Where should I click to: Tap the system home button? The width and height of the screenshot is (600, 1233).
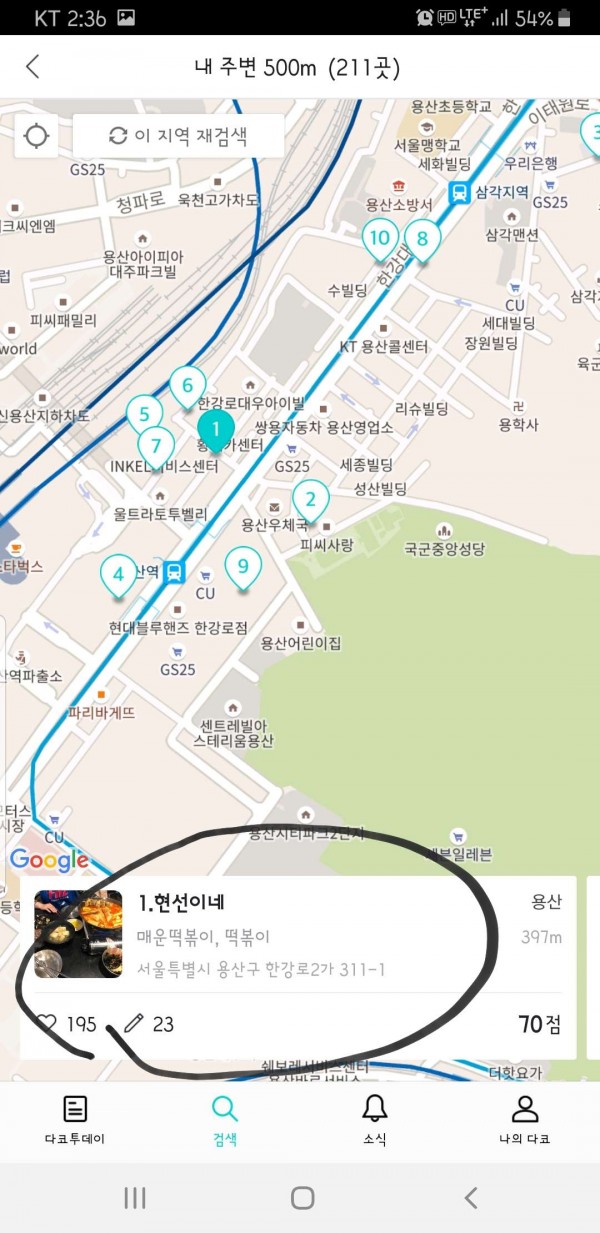[x=302, y=1198]
